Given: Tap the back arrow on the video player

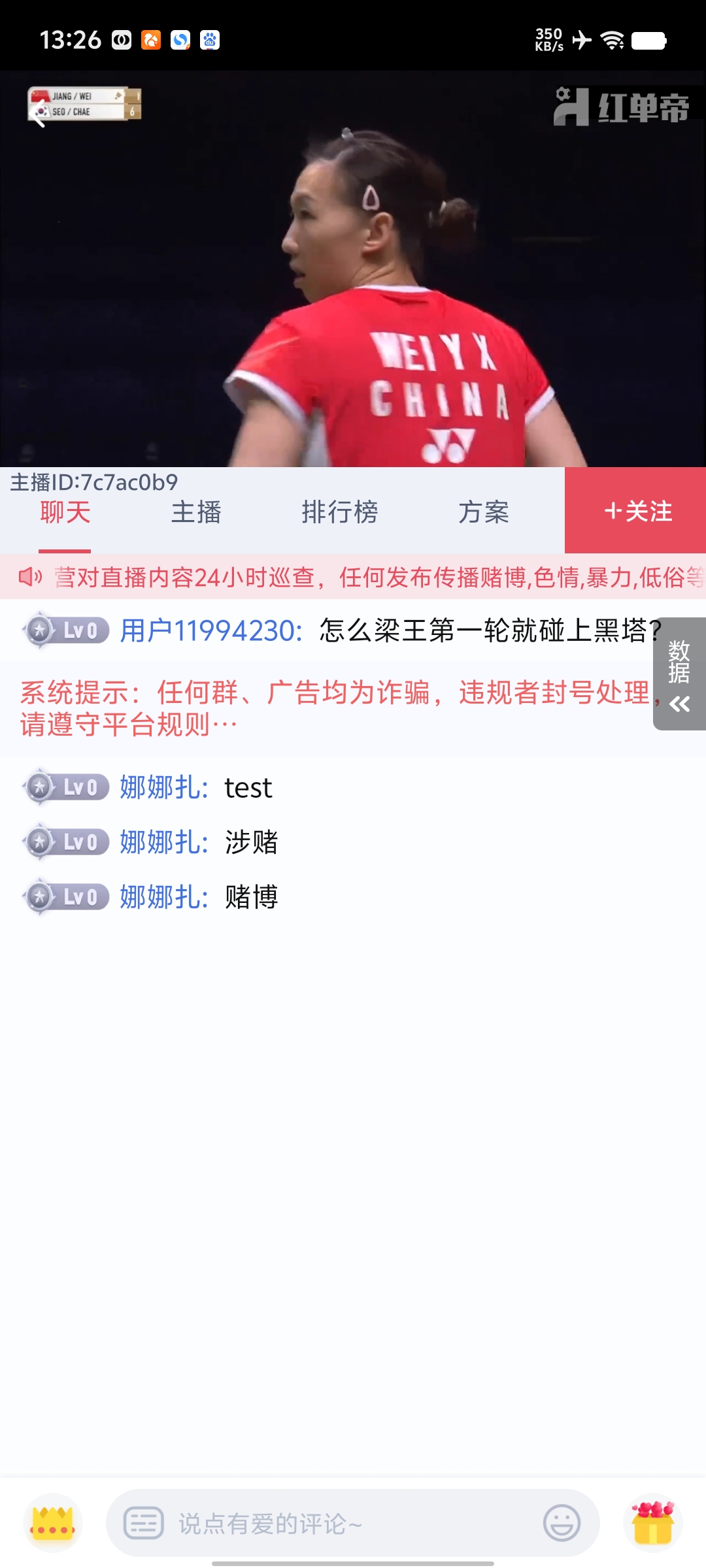Looking at the screenshot, I should 37,116.
